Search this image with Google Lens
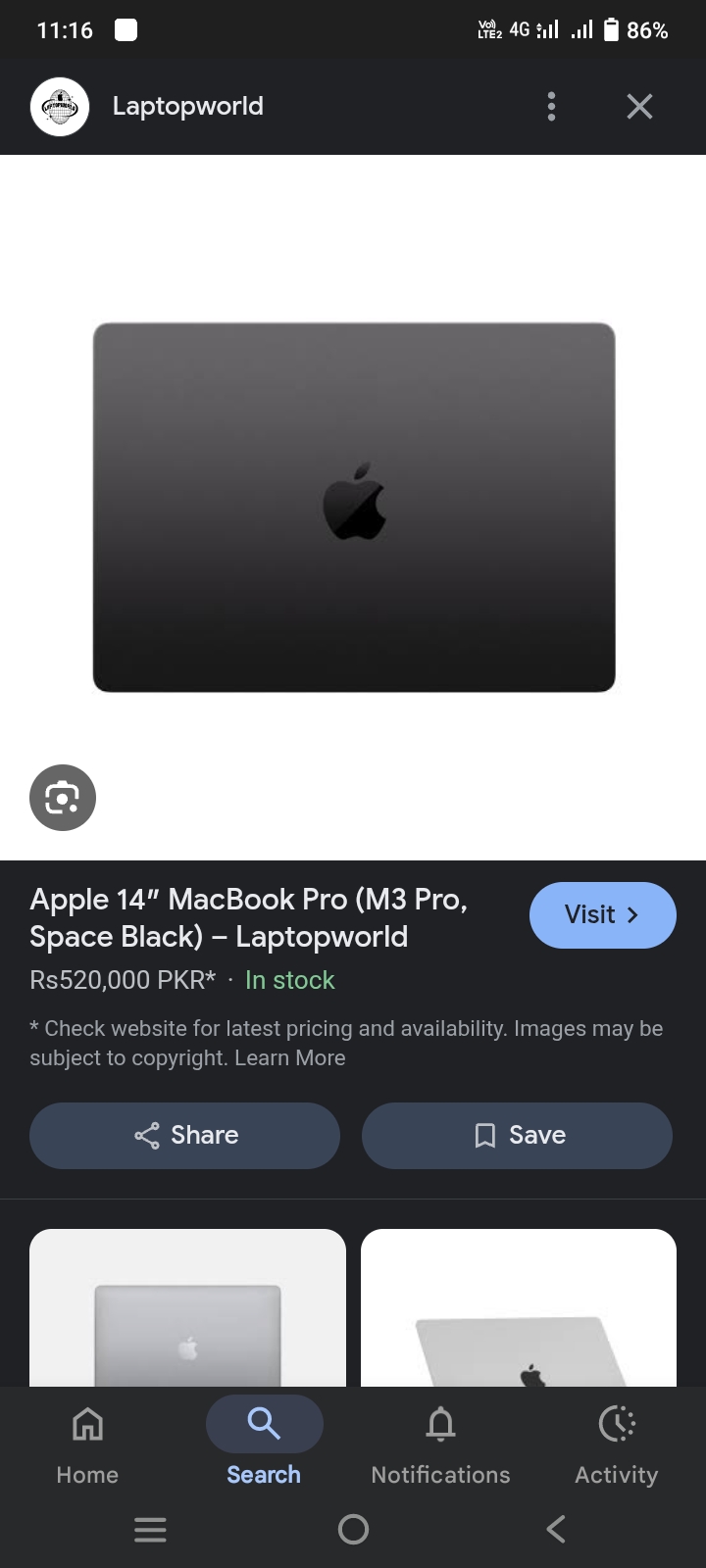 [63, 798]
